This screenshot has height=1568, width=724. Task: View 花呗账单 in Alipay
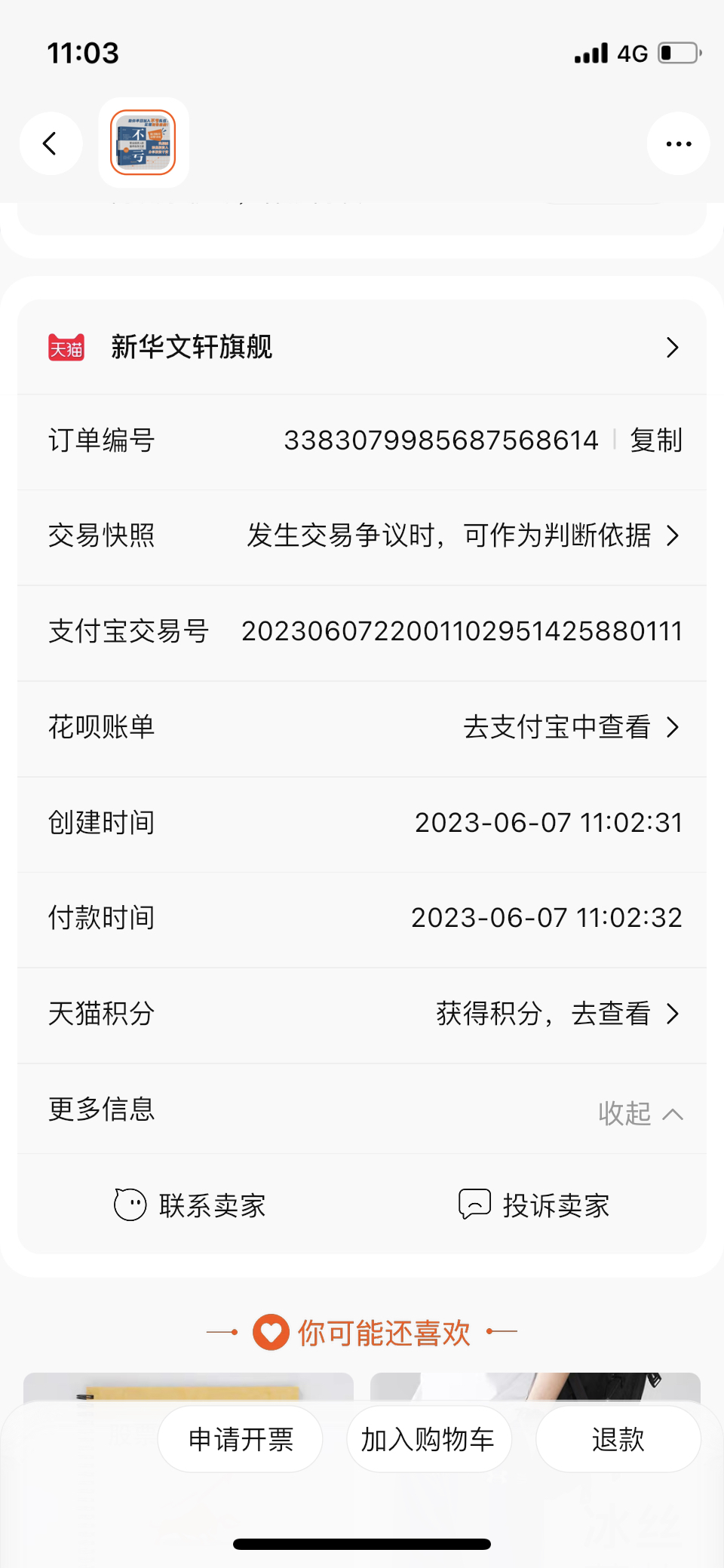(570, 727)
